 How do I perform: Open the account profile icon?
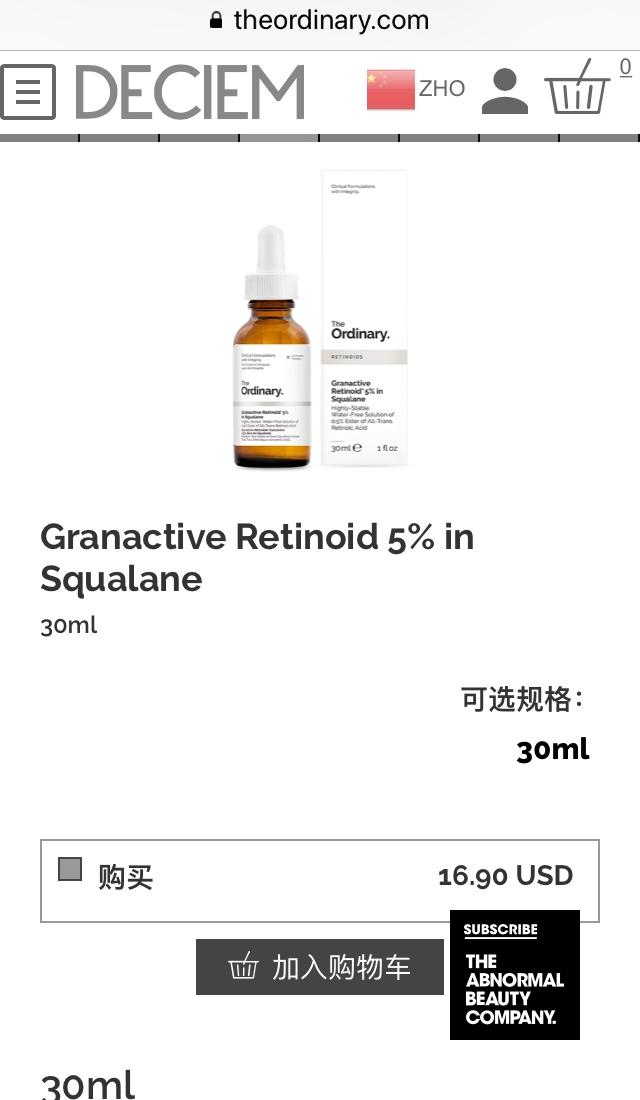click(505, 91)
